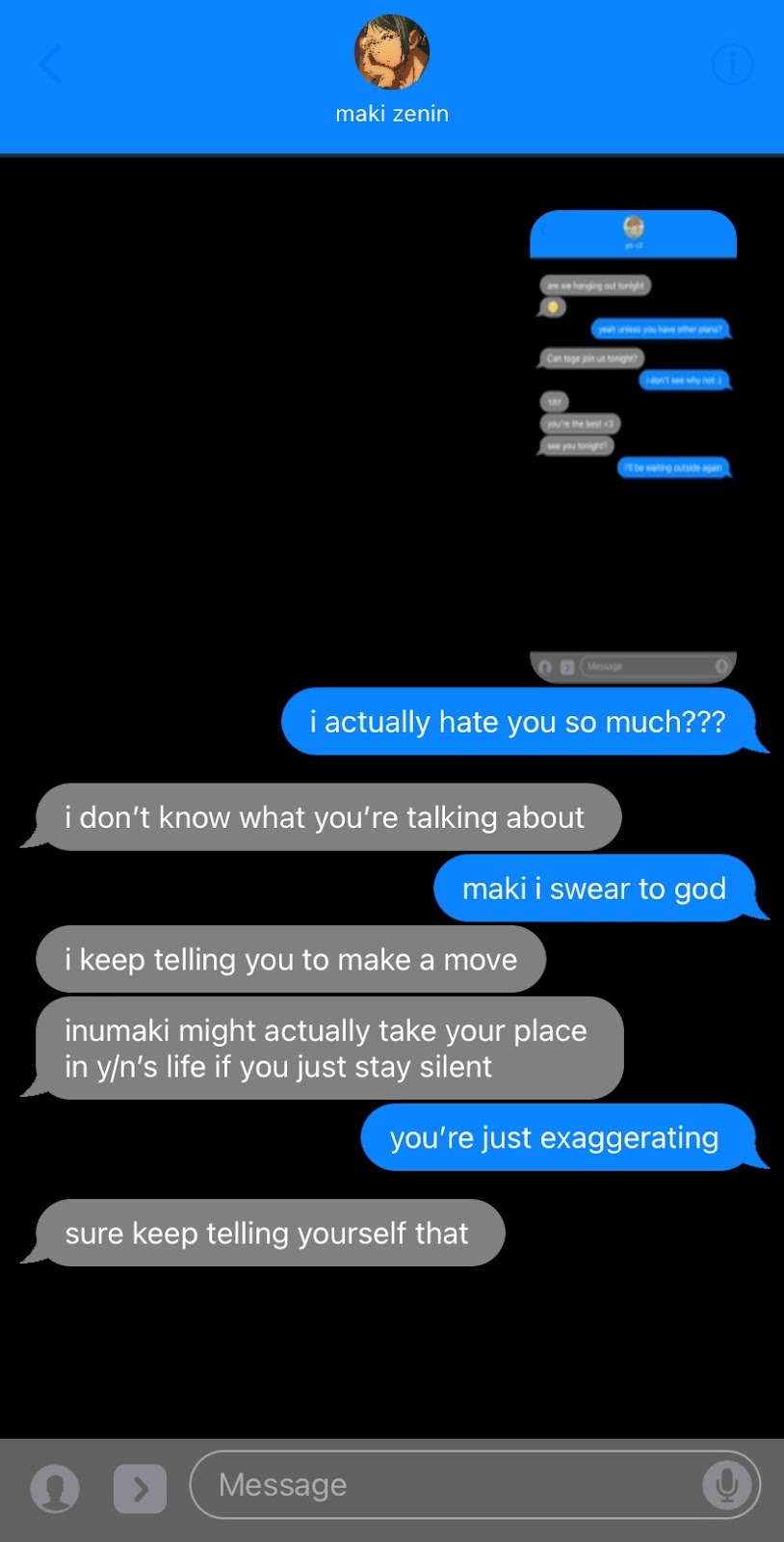Expand options with the chevron button
This screenshot has height=1542, width=784.
[140, 1488]
